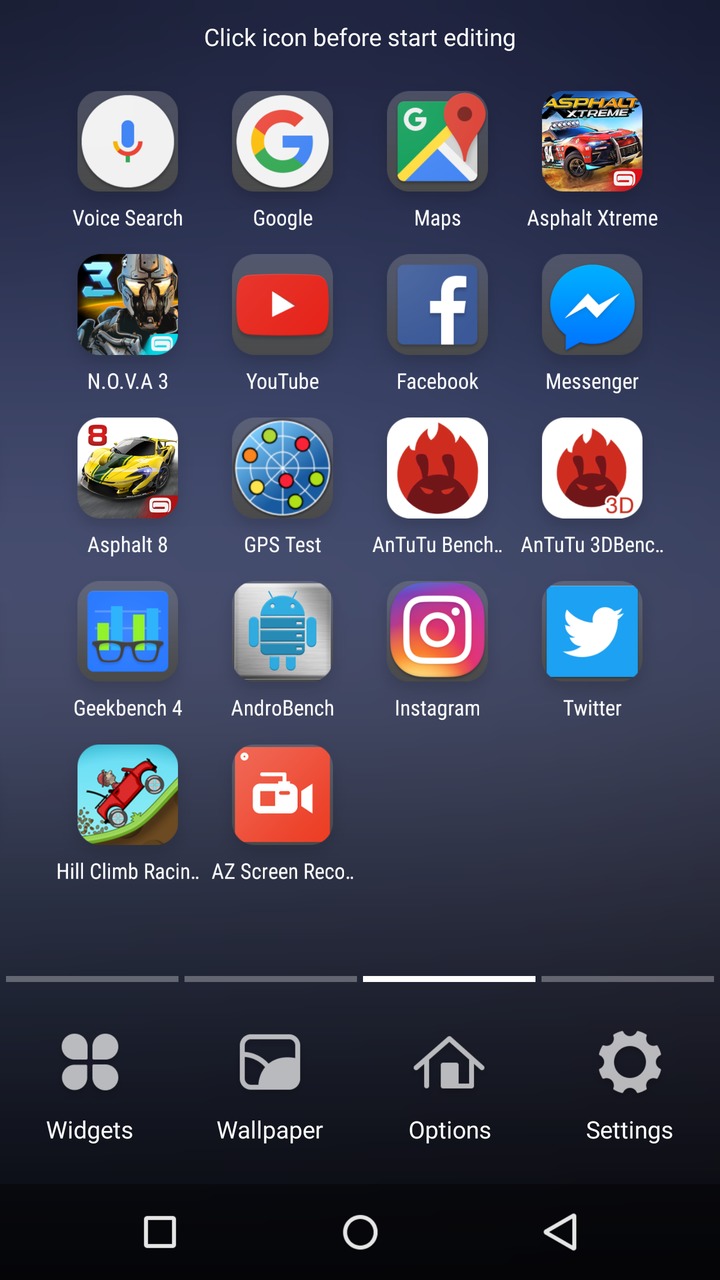Launch AnTuTu 3DBench
The image size is (720, 1280).
pyautogui.click(x=592, y=468)
